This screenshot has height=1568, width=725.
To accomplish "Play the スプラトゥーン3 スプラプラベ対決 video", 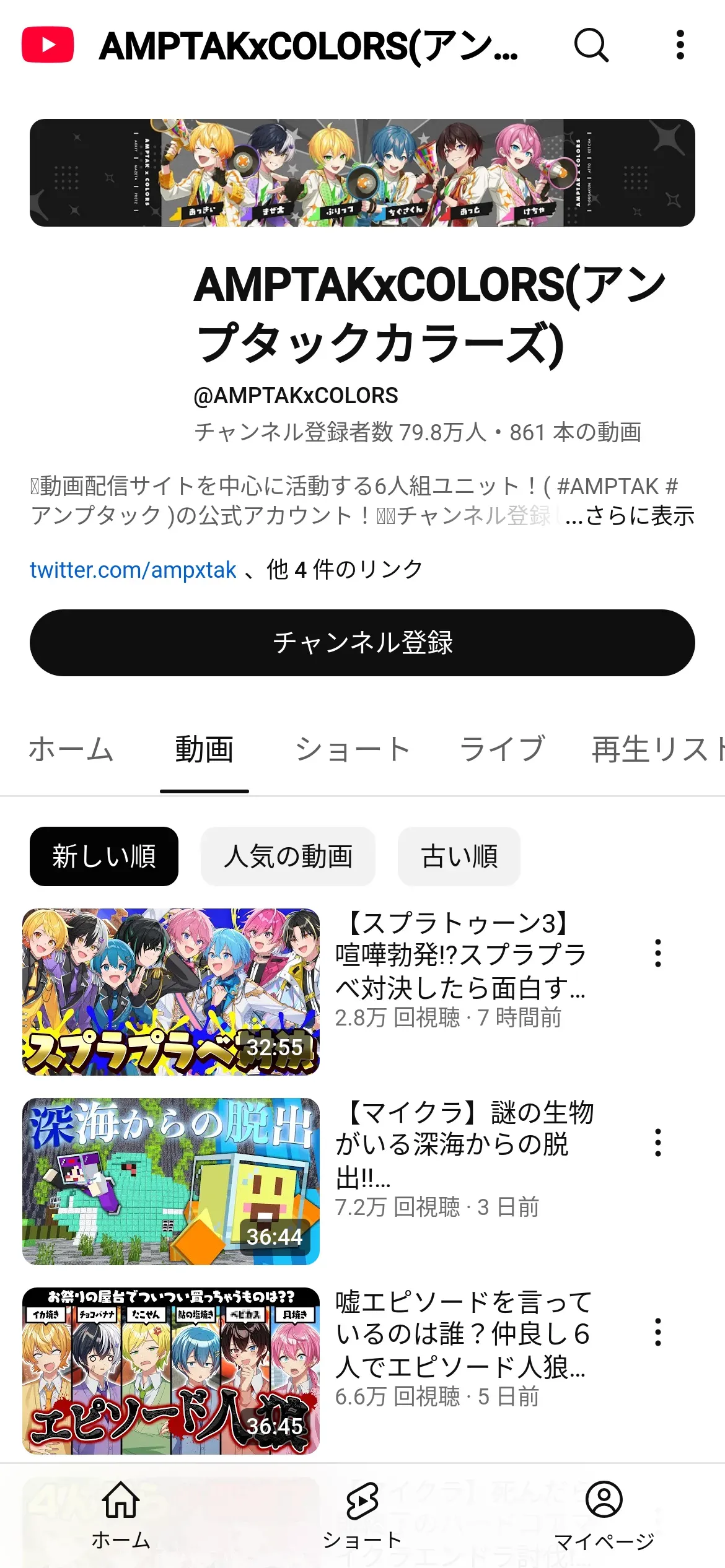I will coord(171,991).
